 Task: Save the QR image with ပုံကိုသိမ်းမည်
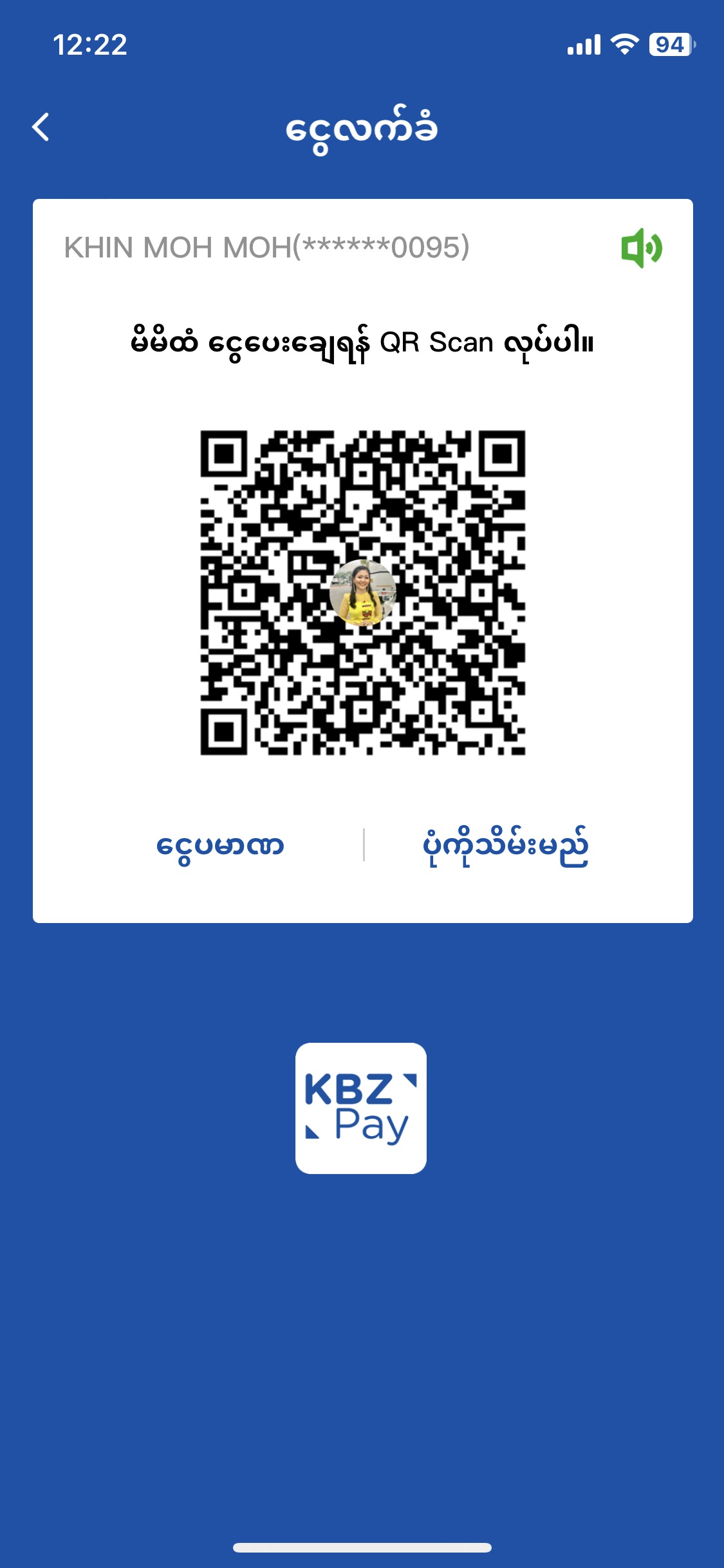505,846
